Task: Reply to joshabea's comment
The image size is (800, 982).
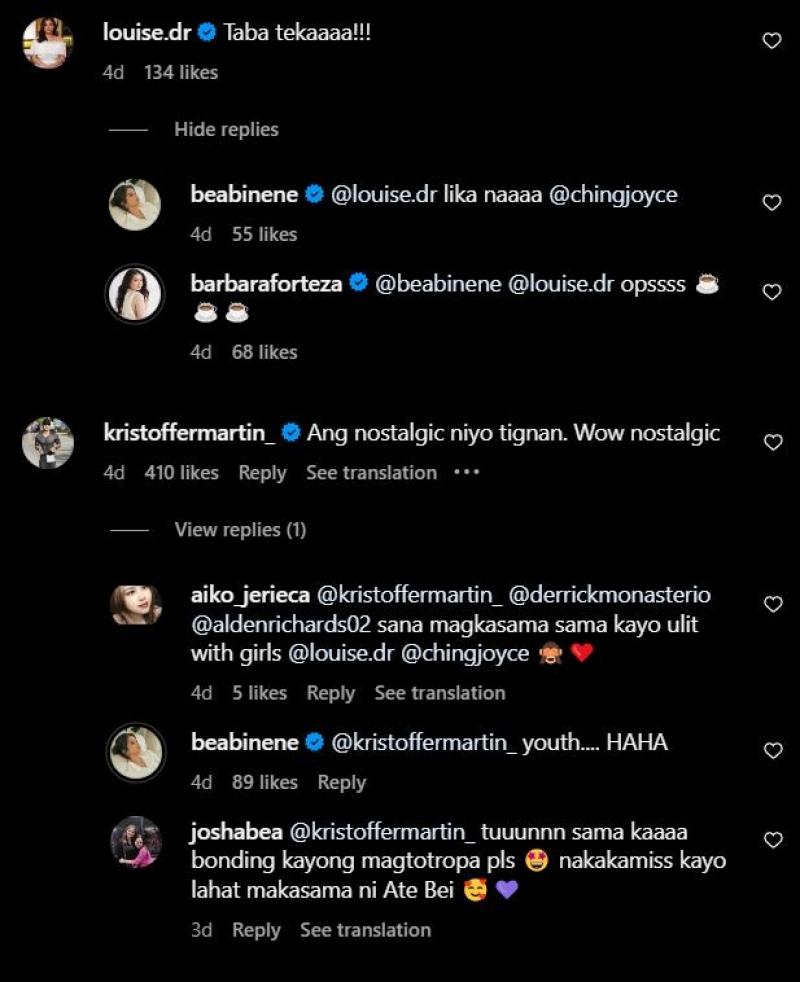Action: (256, 930)
